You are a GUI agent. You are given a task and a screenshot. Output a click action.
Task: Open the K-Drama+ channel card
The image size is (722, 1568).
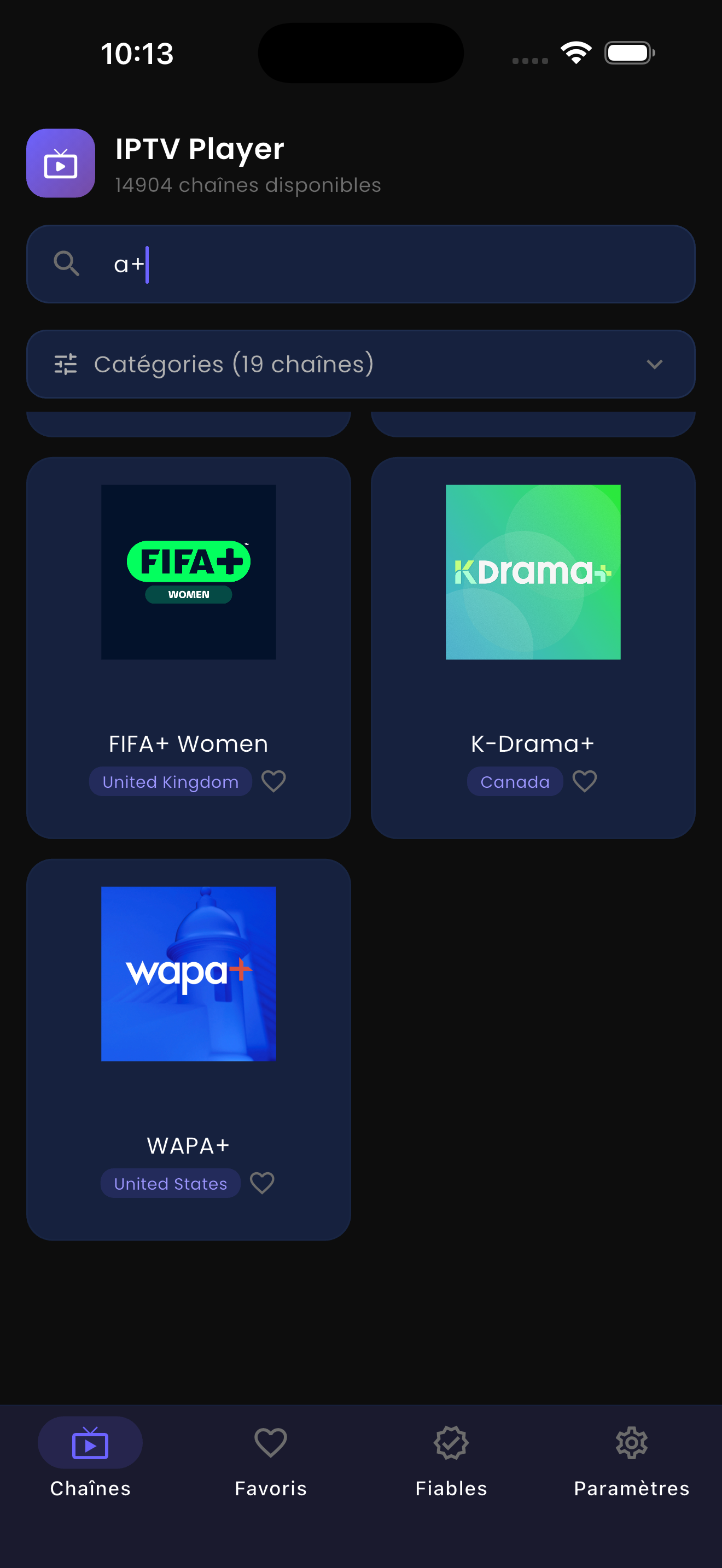click(533, 609)
